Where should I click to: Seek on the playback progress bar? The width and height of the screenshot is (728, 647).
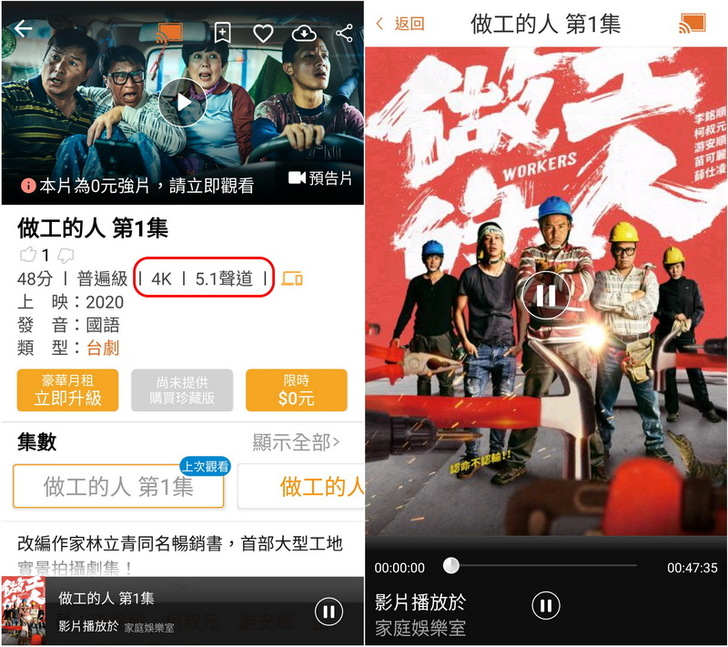point(545,566)
